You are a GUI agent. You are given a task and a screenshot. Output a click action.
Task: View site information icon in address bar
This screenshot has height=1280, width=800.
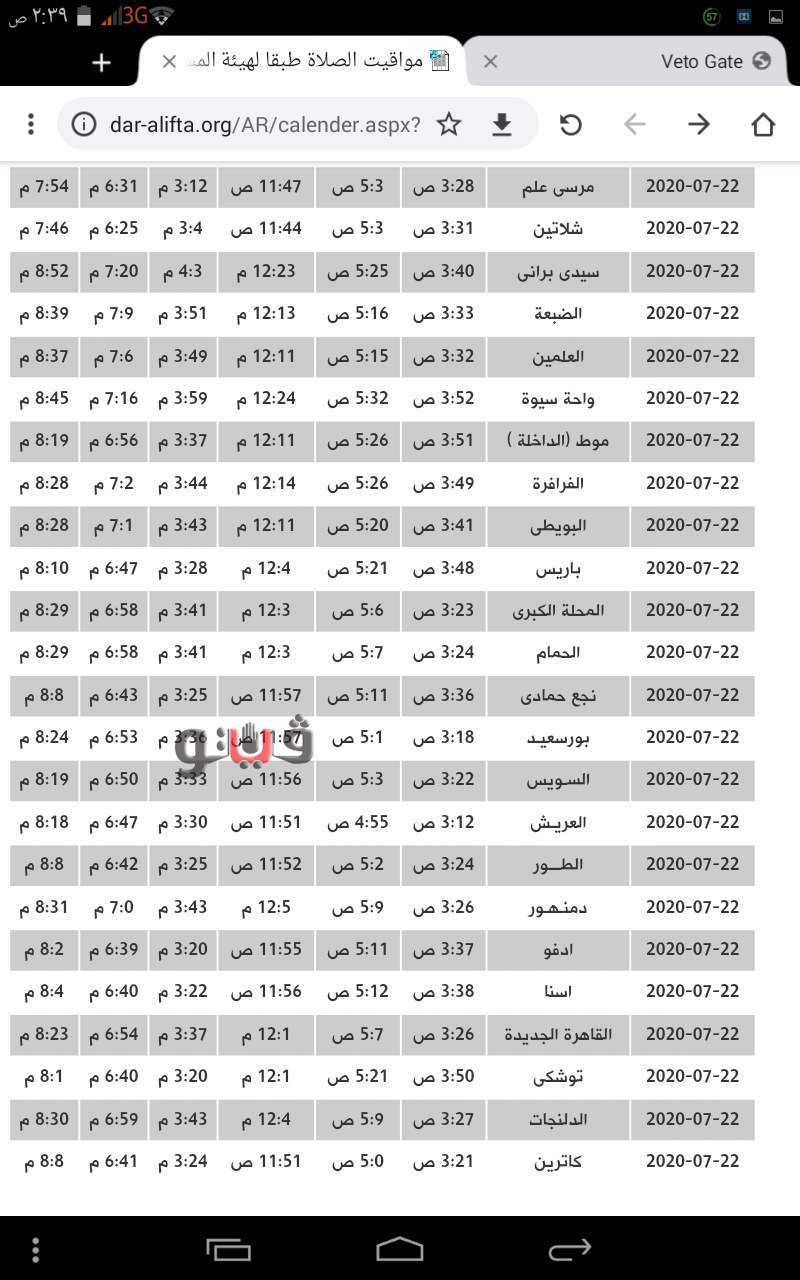[x=85, y=124]
